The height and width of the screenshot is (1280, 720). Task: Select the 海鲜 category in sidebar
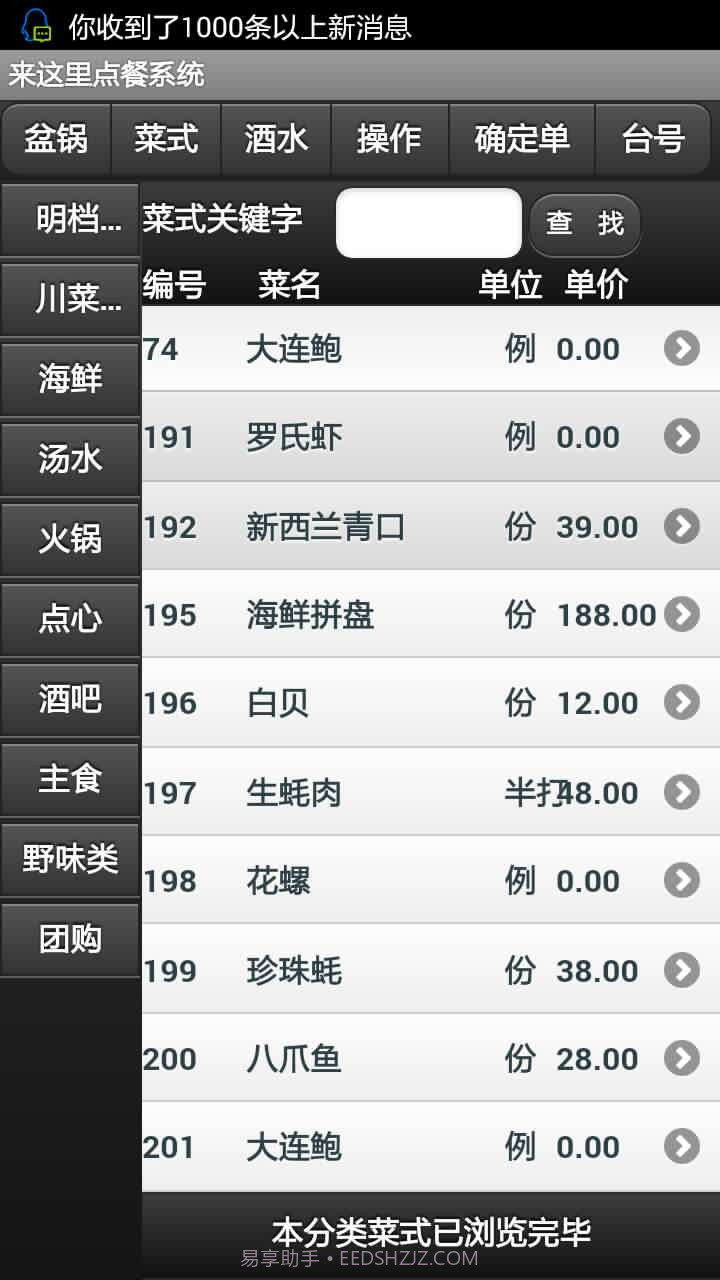tap(69, 379)
